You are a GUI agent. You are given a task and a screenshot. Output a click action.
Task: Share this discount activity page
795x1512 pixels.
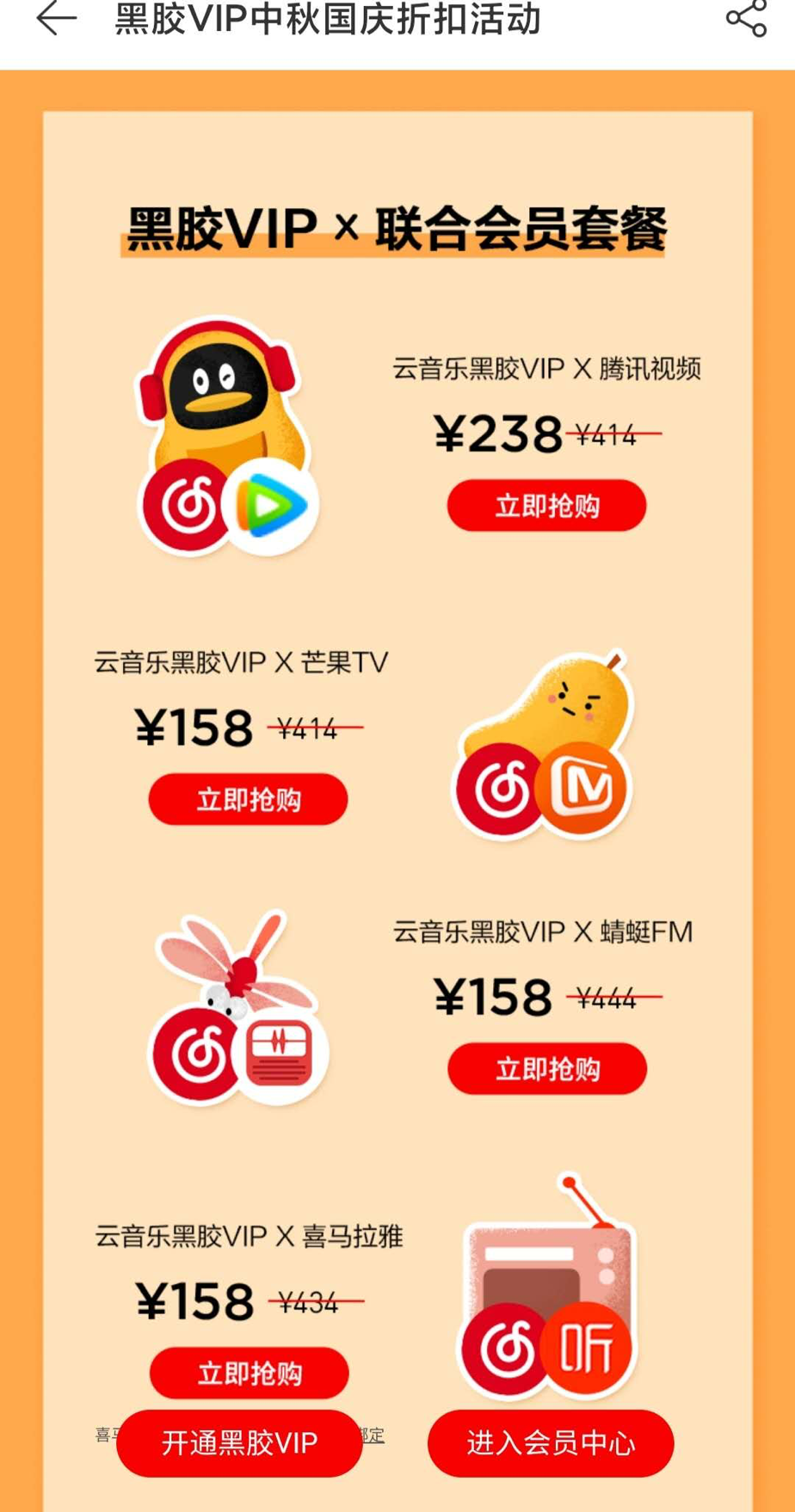point(746,18)
